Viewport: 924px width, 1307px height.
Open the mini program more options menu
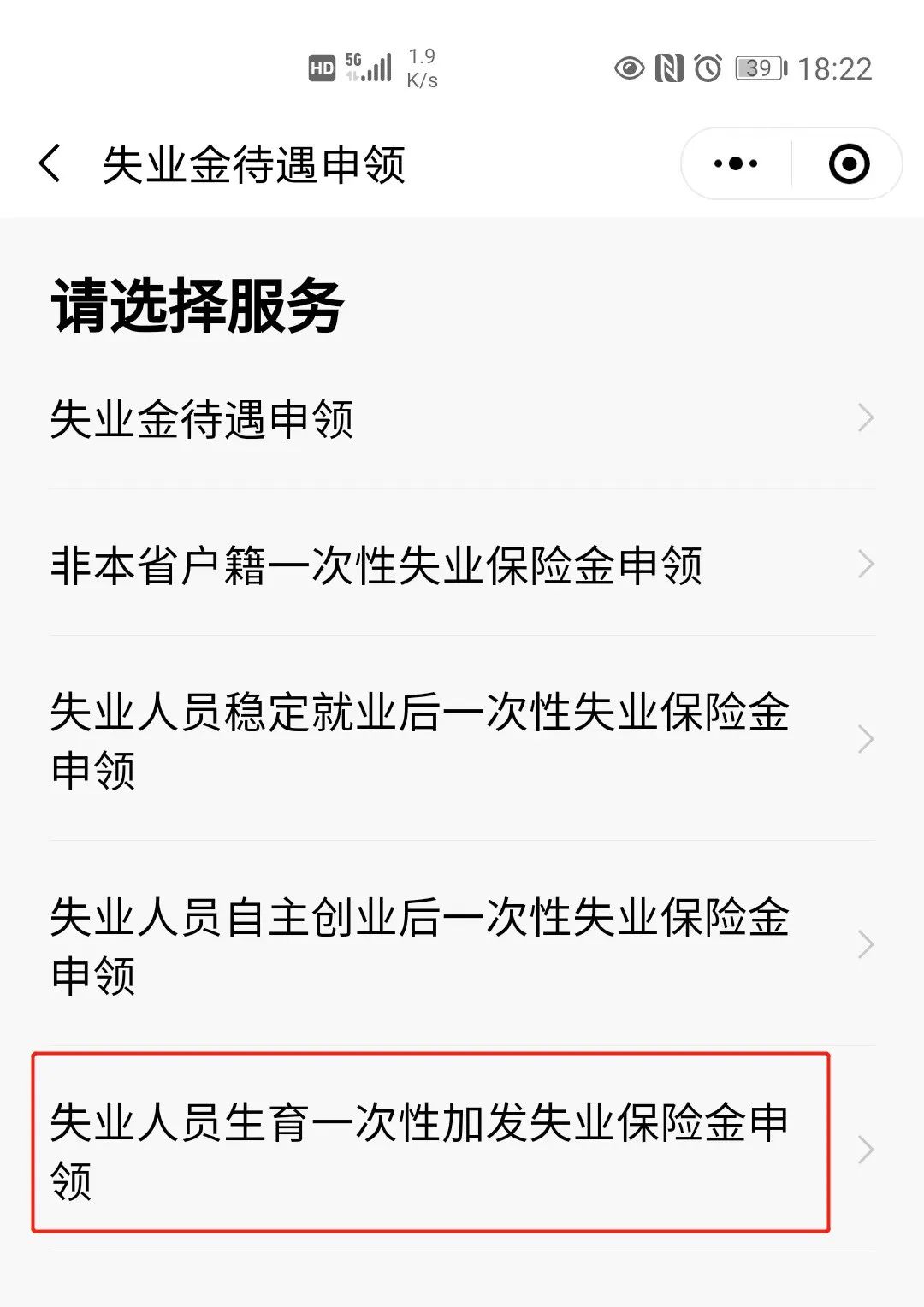point(736,163)
